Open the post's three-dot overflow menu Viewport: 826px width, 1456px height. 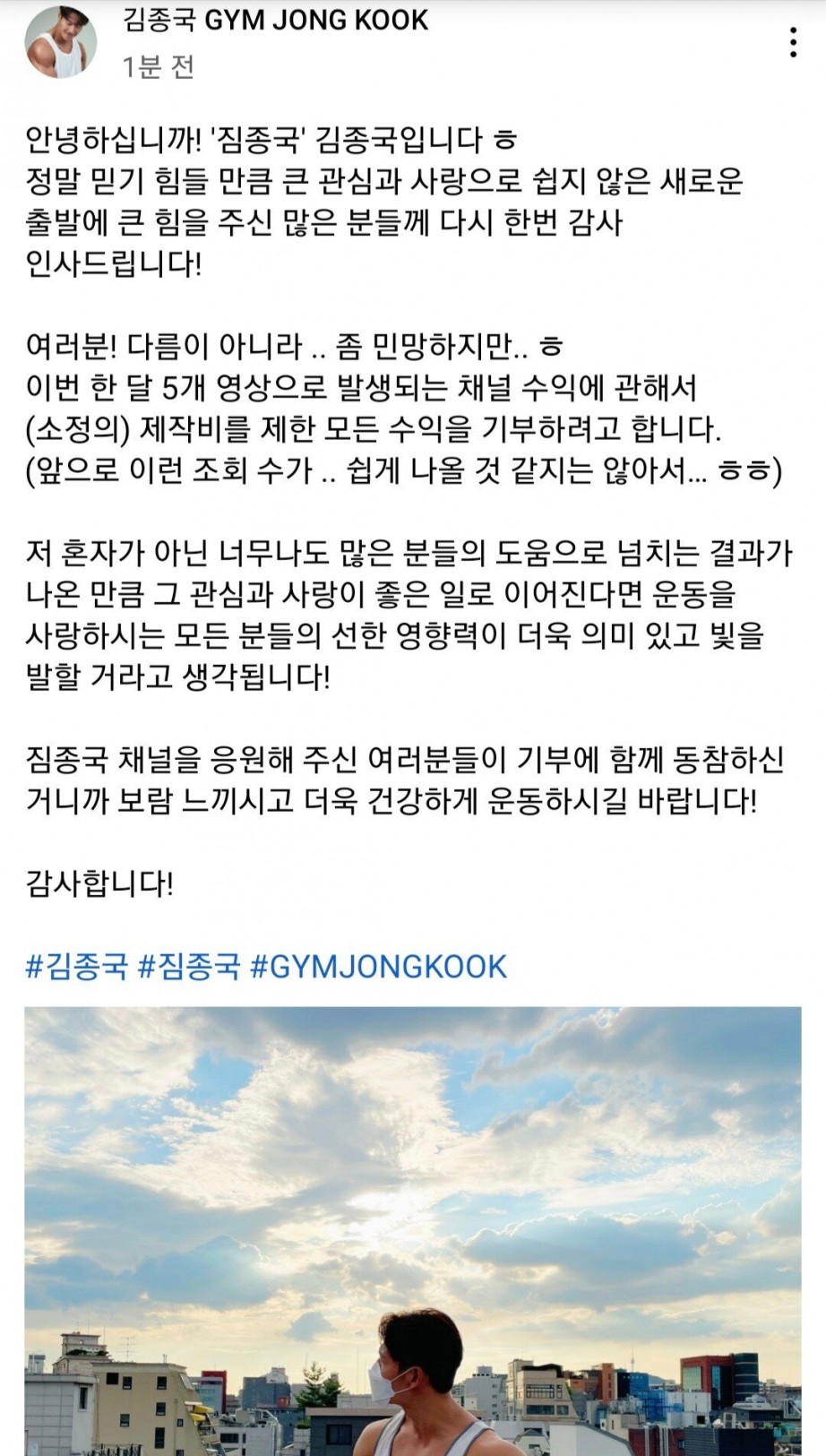pyautogui.click(x=793, y=43)
